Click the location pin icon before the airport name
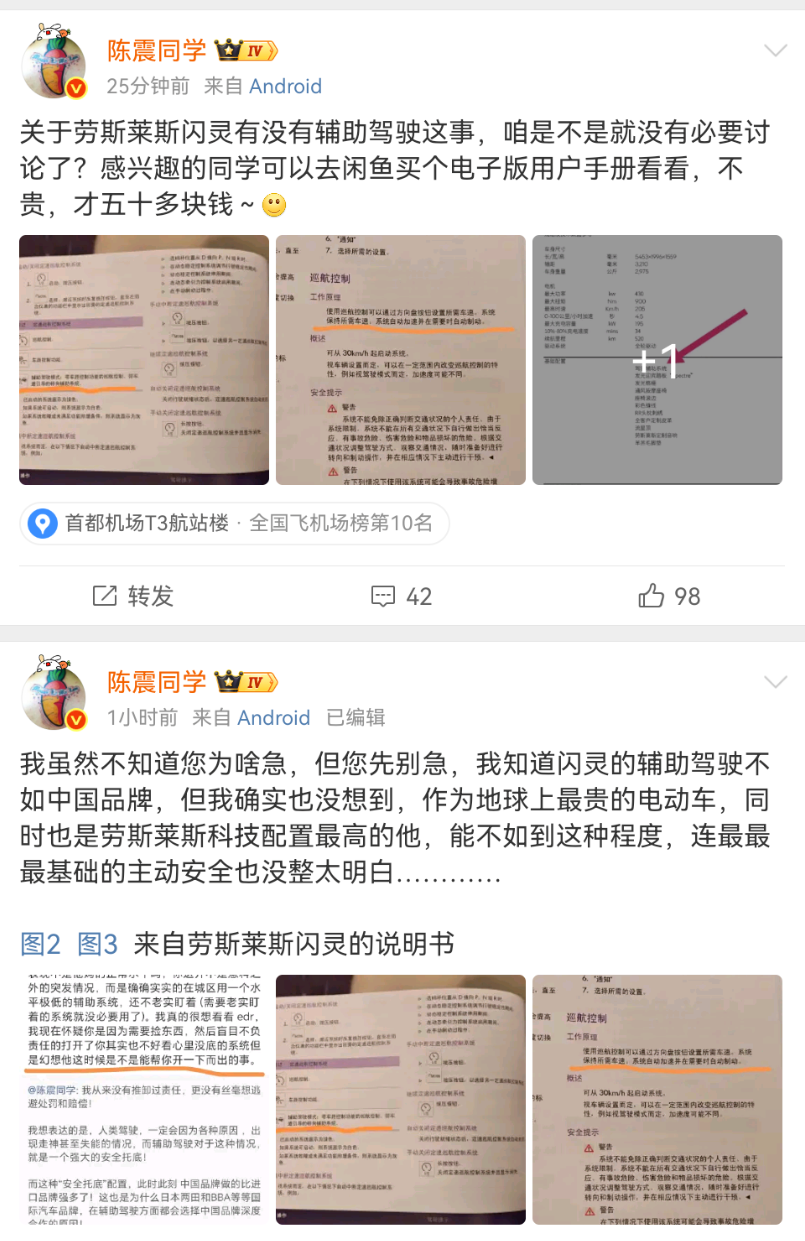Image resolution: width=805 pixels, height=1241 pixels. 38,524
